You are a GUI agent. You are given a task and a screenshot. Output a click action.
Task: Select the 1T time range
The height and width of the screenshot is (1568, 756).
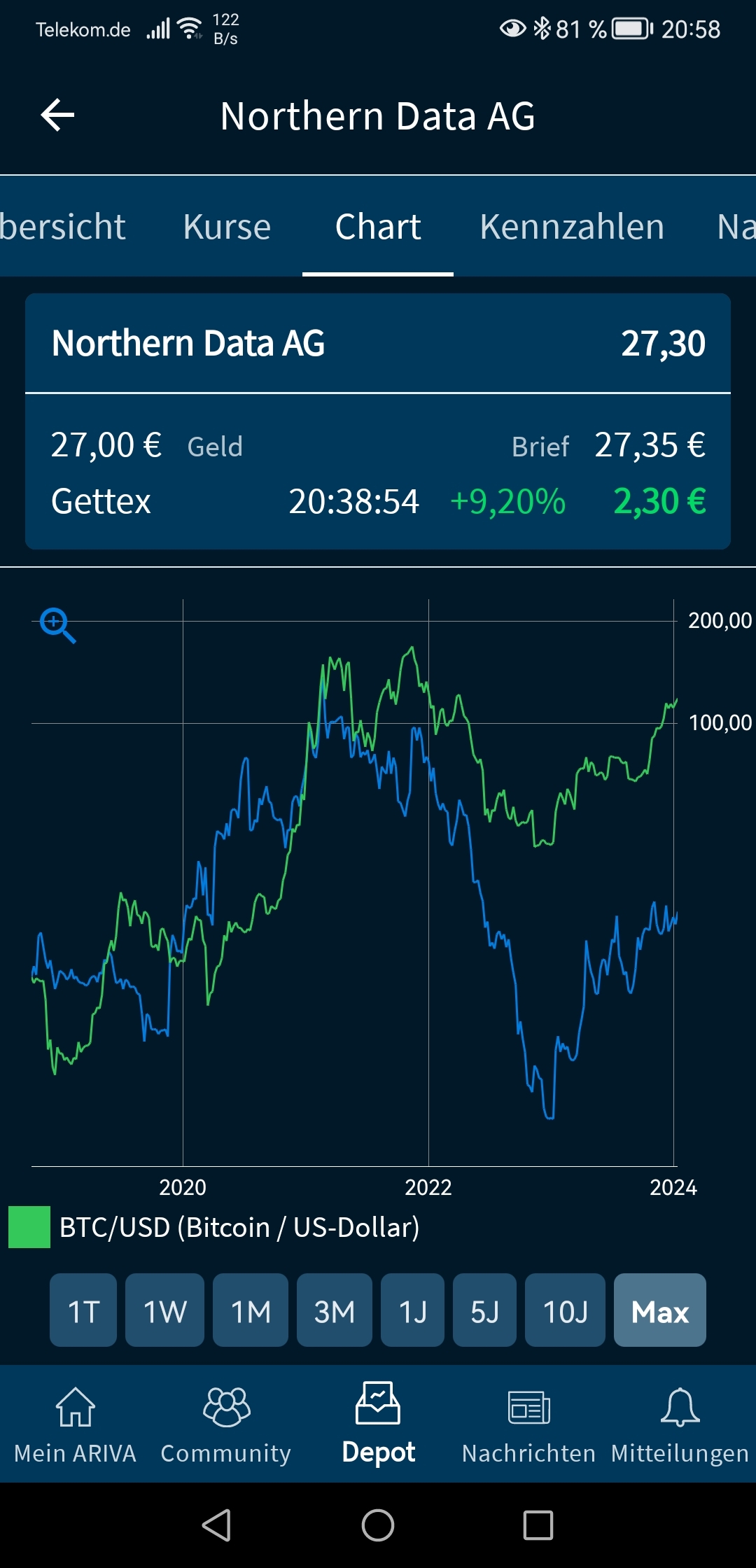(83, 1310)
